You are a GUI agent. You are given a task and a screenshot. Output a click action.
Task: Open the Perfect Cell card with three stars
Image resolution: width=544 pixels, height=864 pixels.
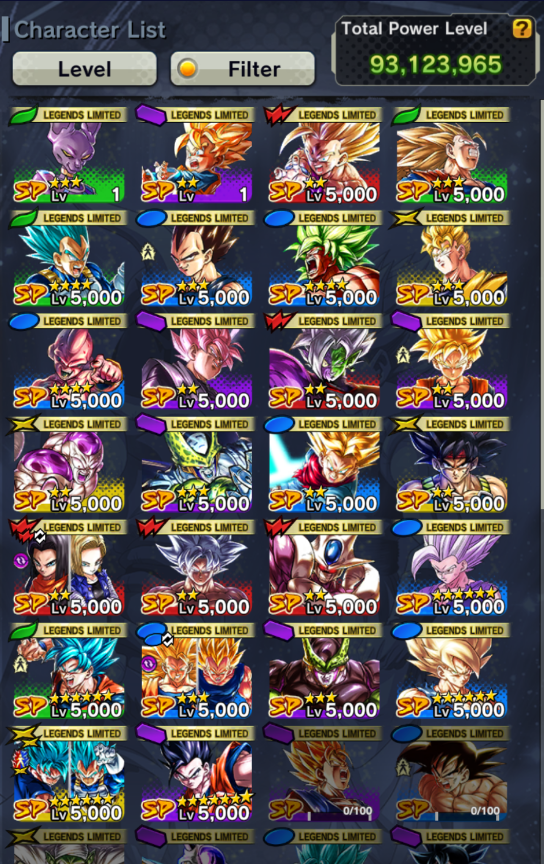click(x=324, y=671)
